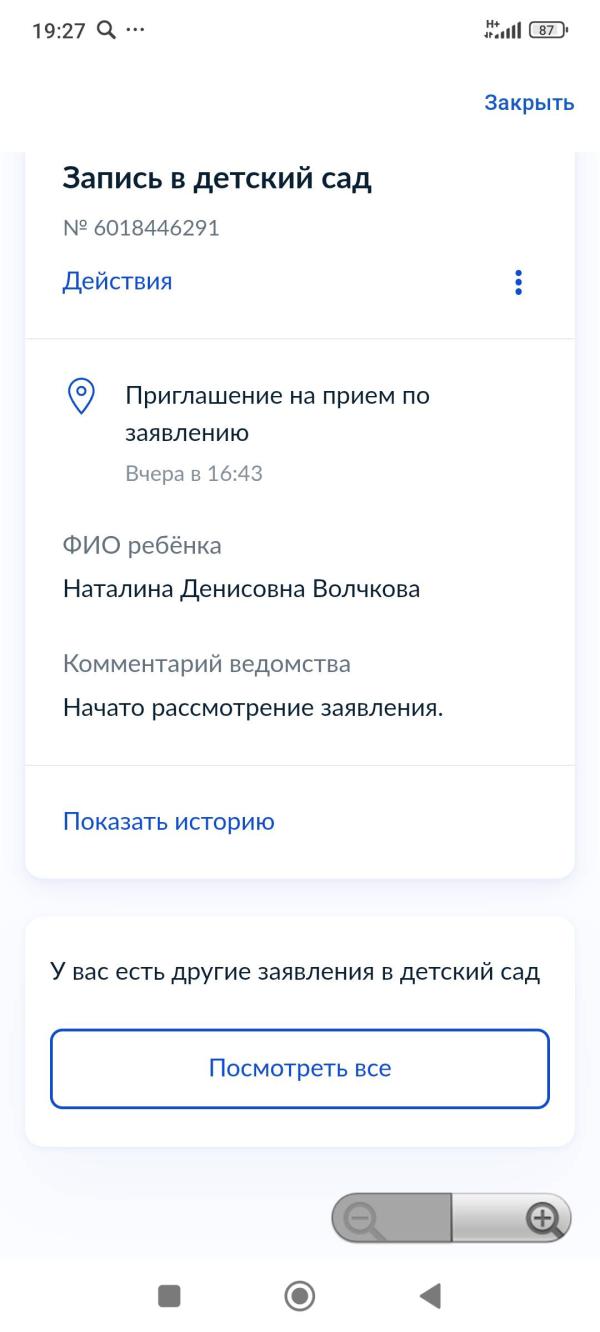Expand Показать историю

click(168, 822)
